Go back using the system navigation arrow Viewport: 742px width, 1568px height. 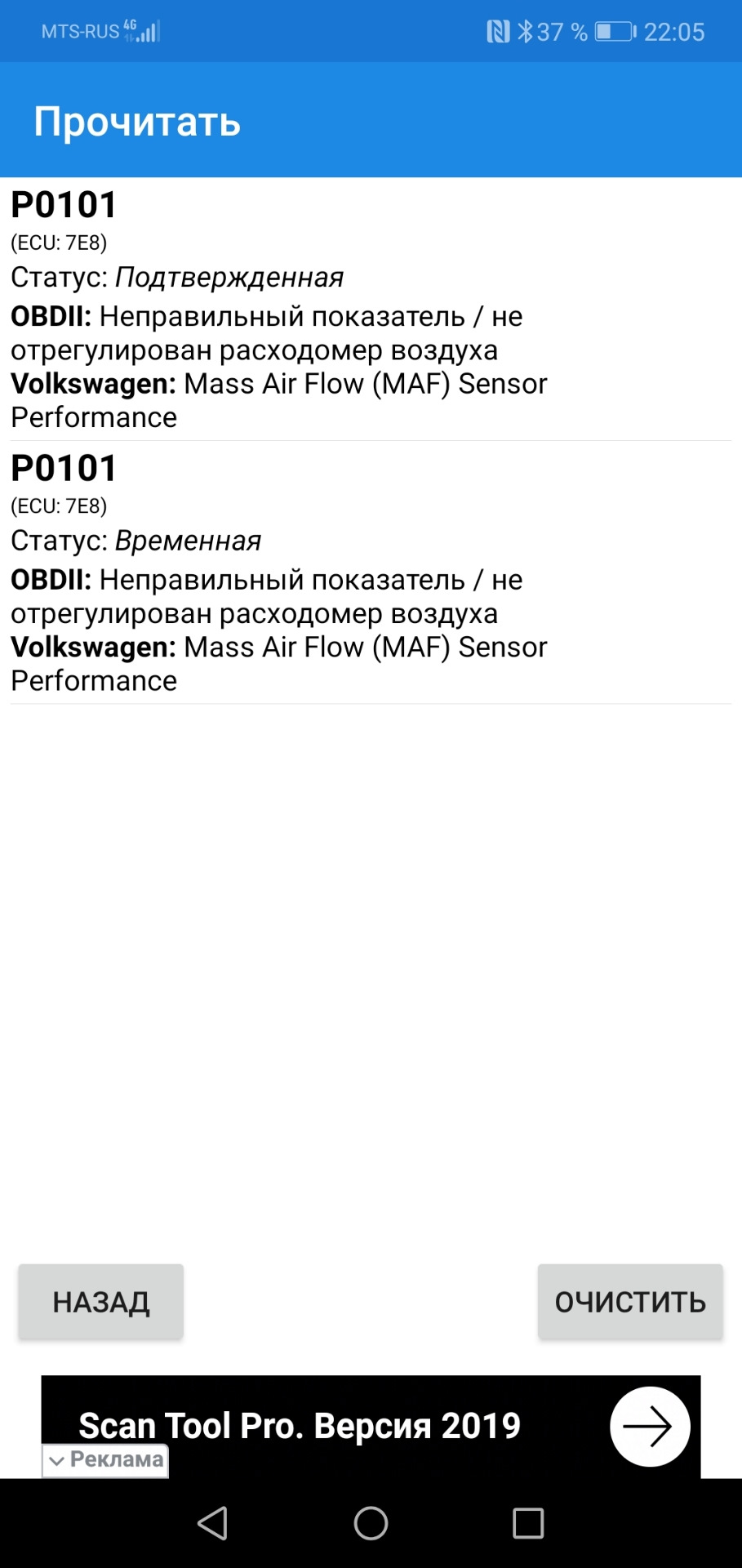(x=213, y=1523)
